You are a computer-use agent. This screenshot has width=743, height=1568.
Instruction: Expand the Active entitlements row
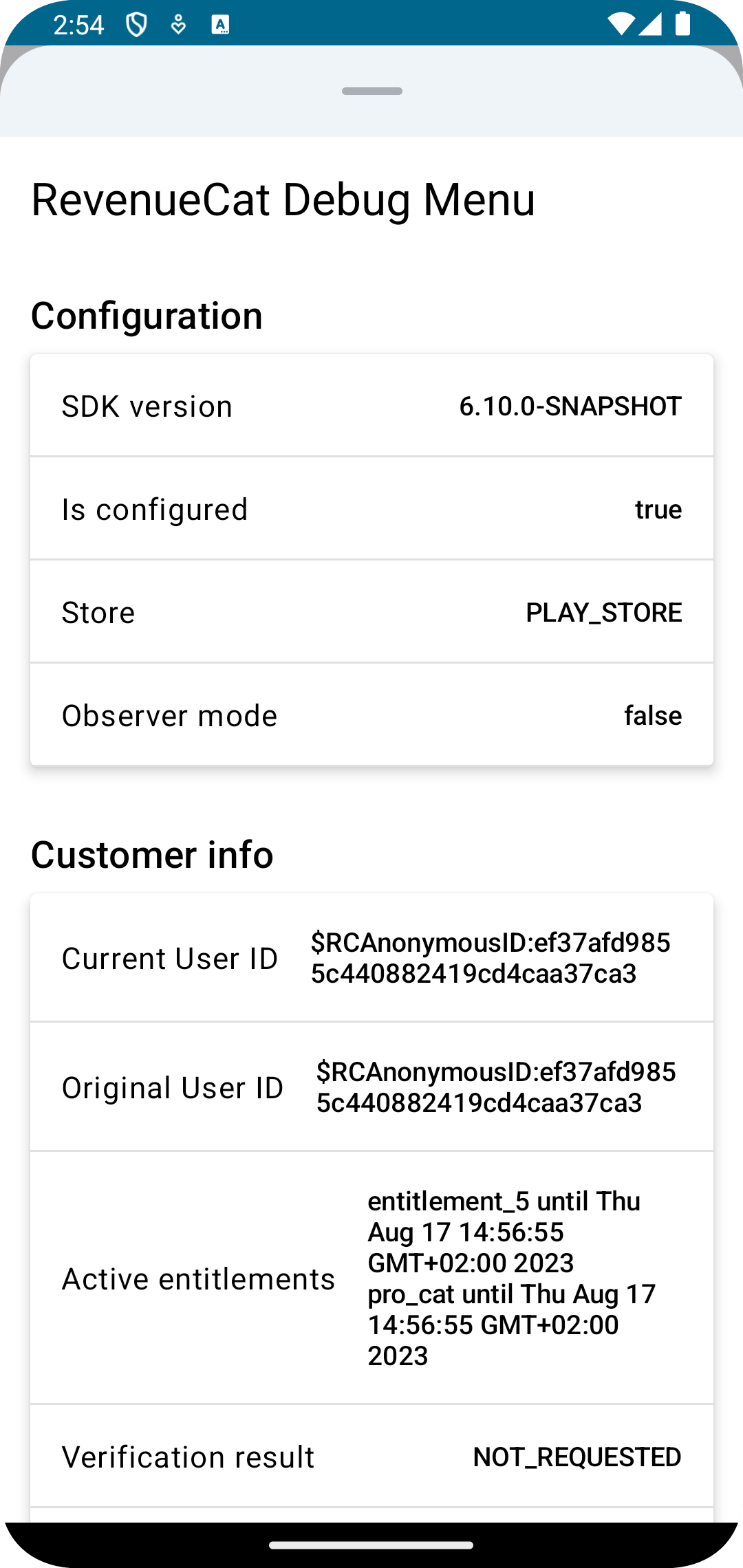pyautogui.click(x=371, y=1278)
